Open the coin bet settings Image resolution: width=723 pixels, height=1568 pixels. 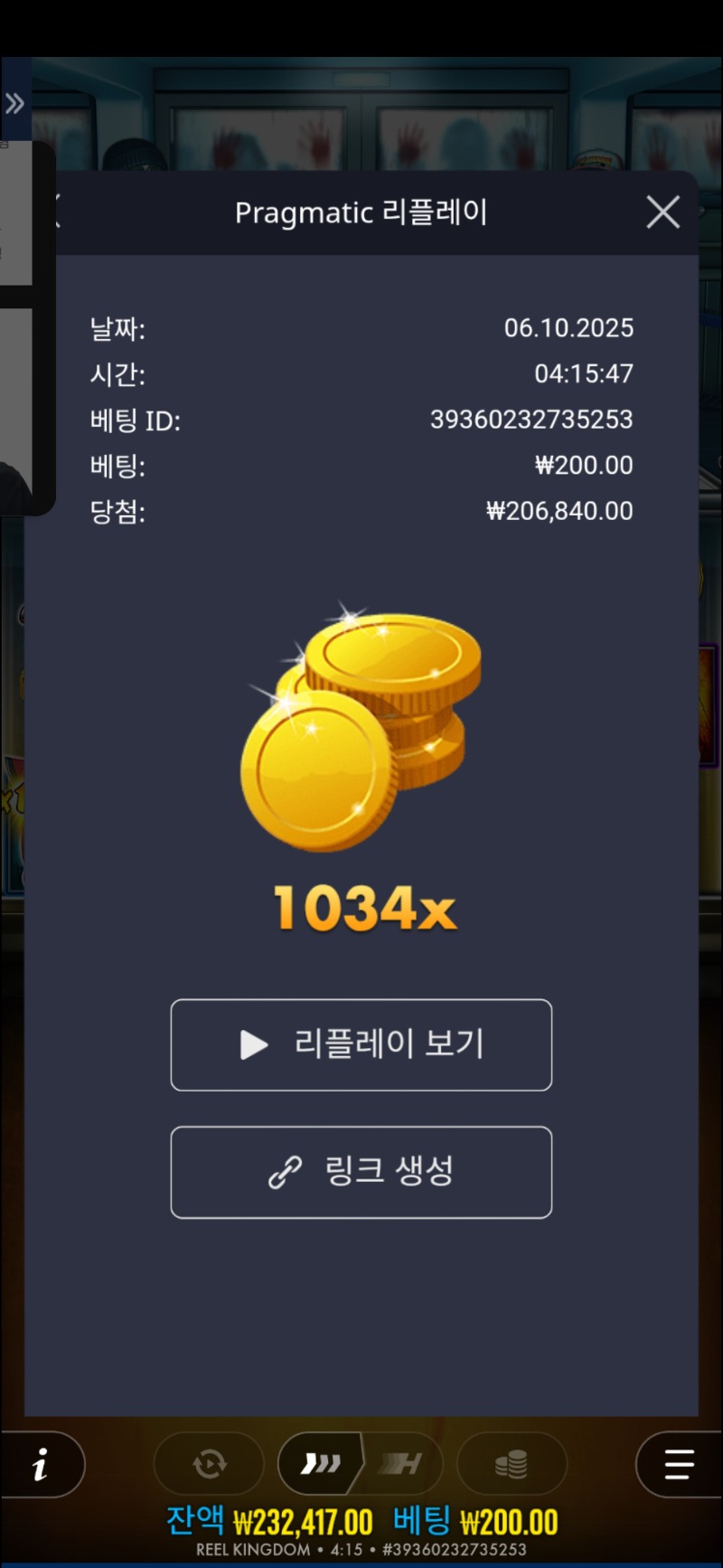tap(512, 1463)
